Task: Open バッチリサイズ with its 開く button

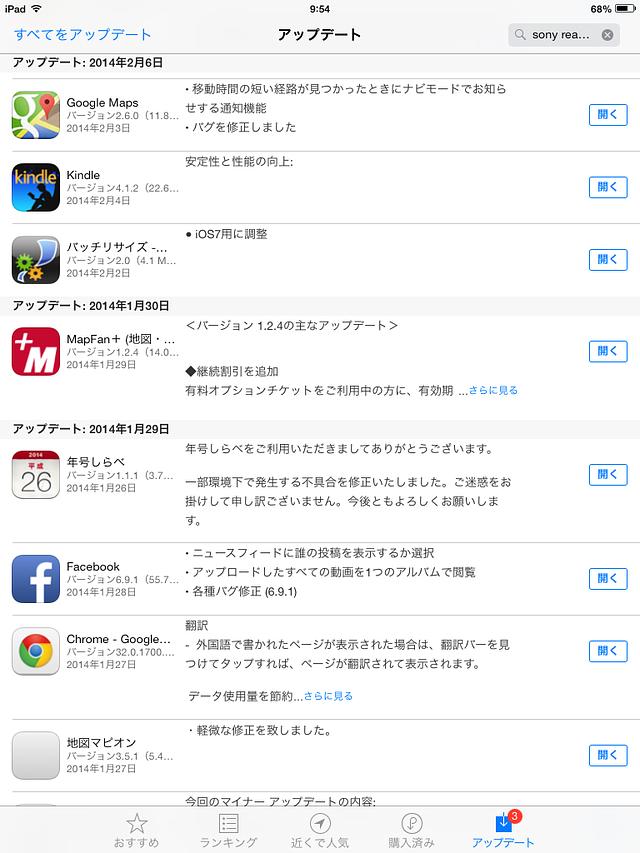Action: [608, 259]
